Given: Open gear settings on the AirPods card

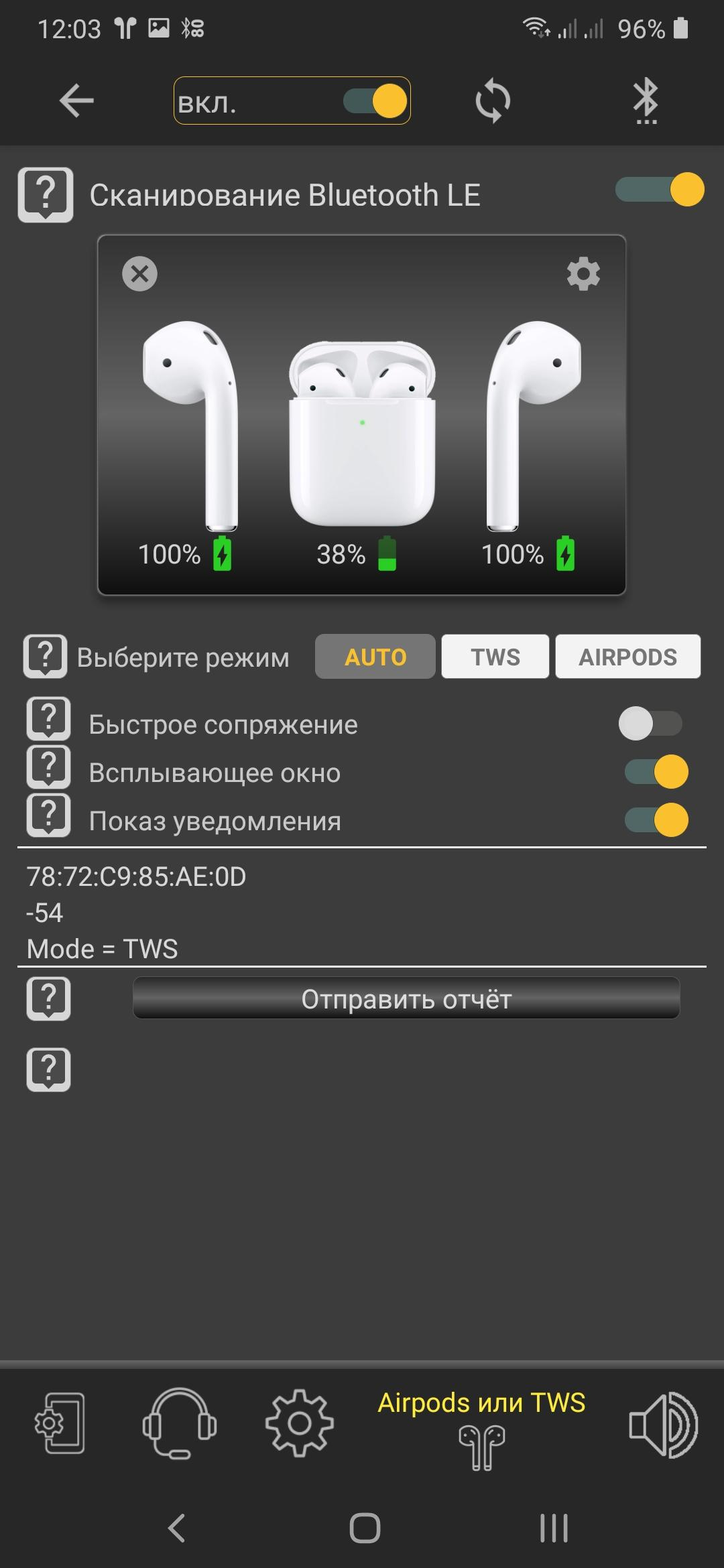Looking at the screenshot, I should tap(583, 273).
